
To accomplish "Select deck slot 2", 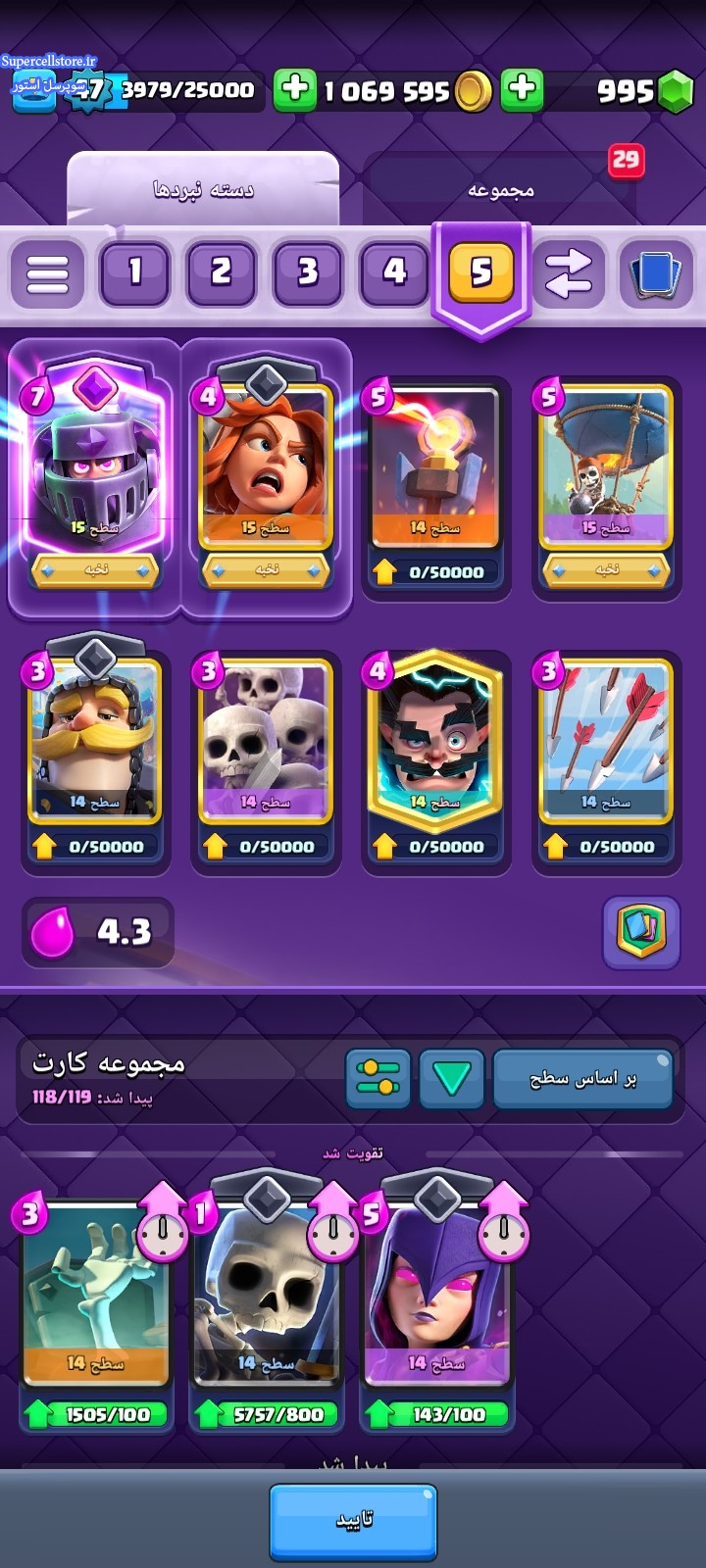I will coord(222,271).
